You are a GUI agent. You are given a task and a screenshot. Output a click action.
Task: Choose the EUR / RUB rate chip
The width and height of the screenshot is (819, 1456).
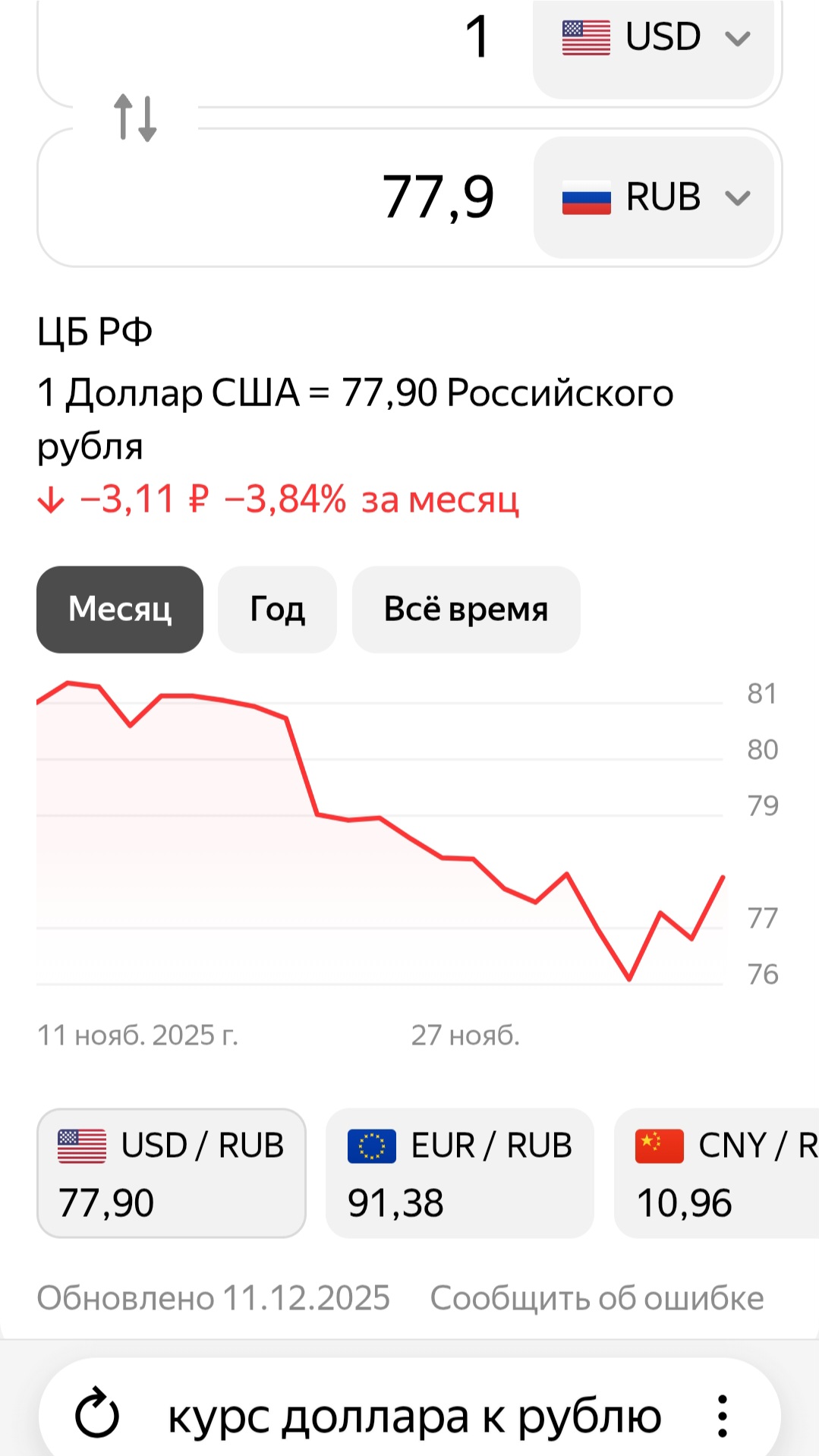pos(459,1173)
